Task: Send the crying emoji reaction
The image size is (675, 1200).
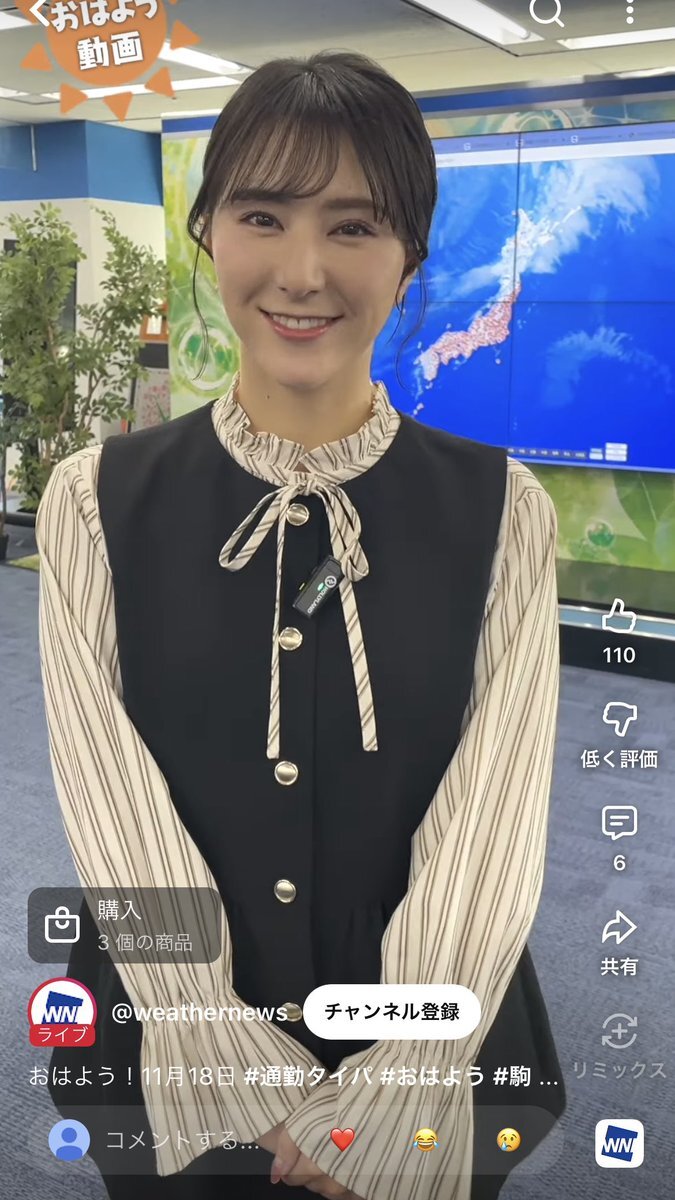Action: (x=509, y=1139)
